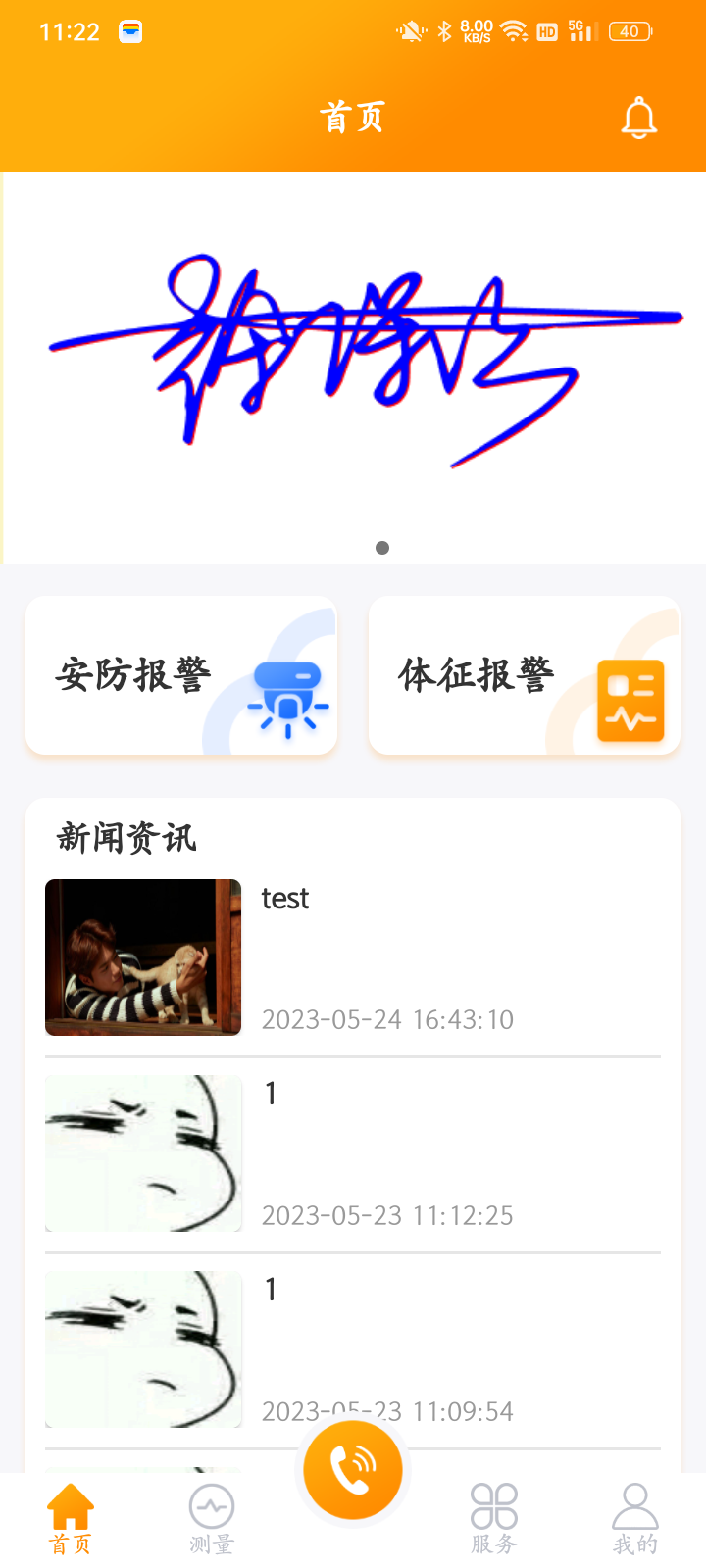
Task: Switch to the 测量 tab
Action: tap(212, 1518)
